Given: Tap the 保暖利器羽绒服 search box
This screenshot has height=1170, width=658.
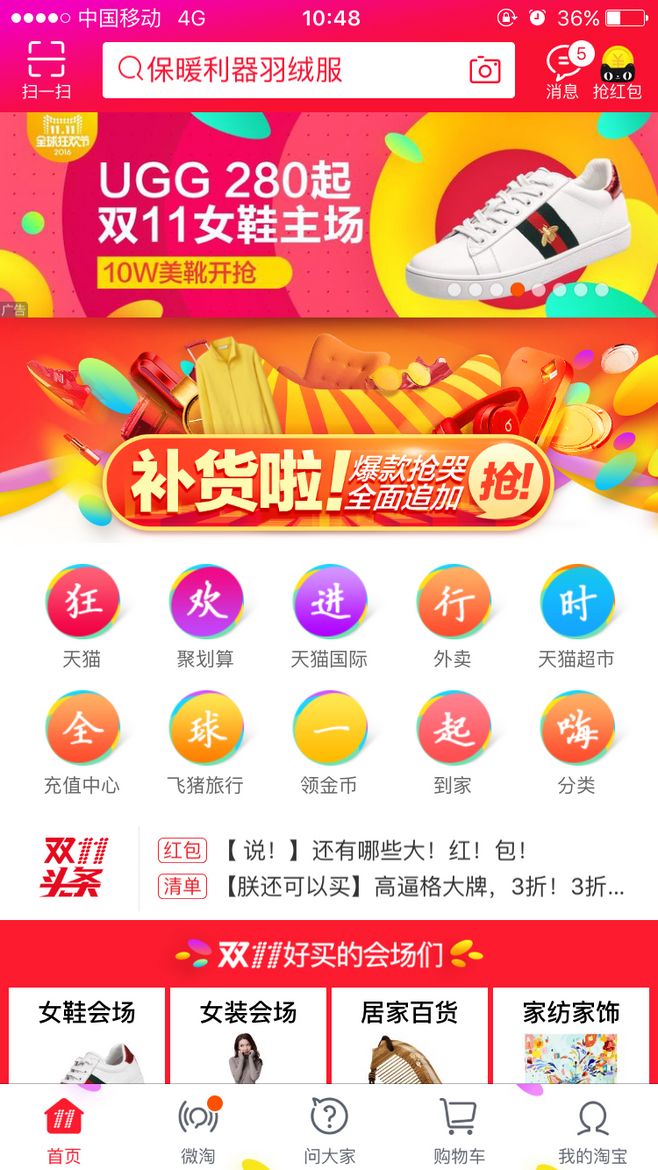Looking at the screenshot, I should tap(290, 70).
